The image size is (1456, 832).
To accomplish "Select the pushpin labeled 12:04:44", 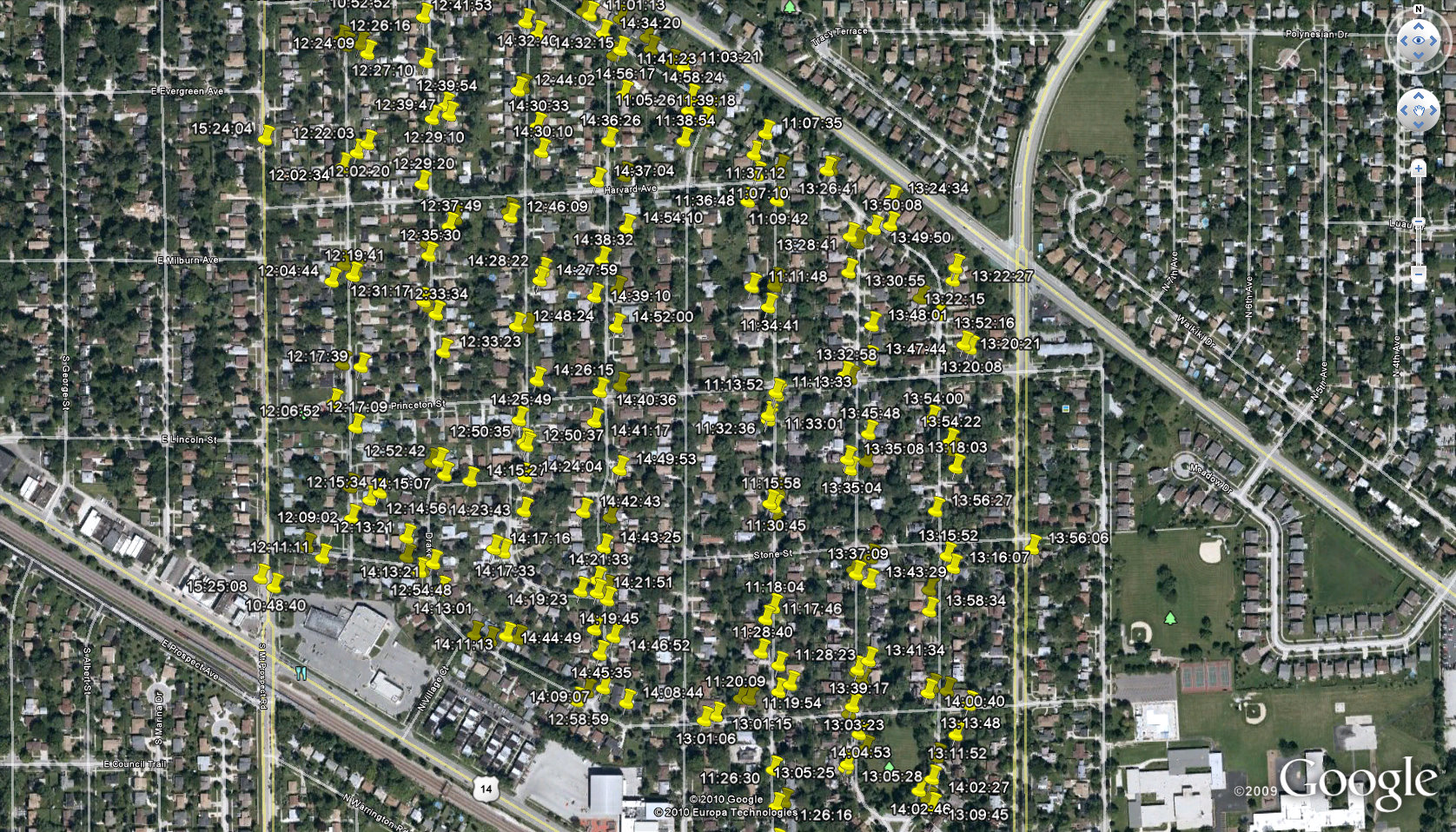I will coord(333,279).
